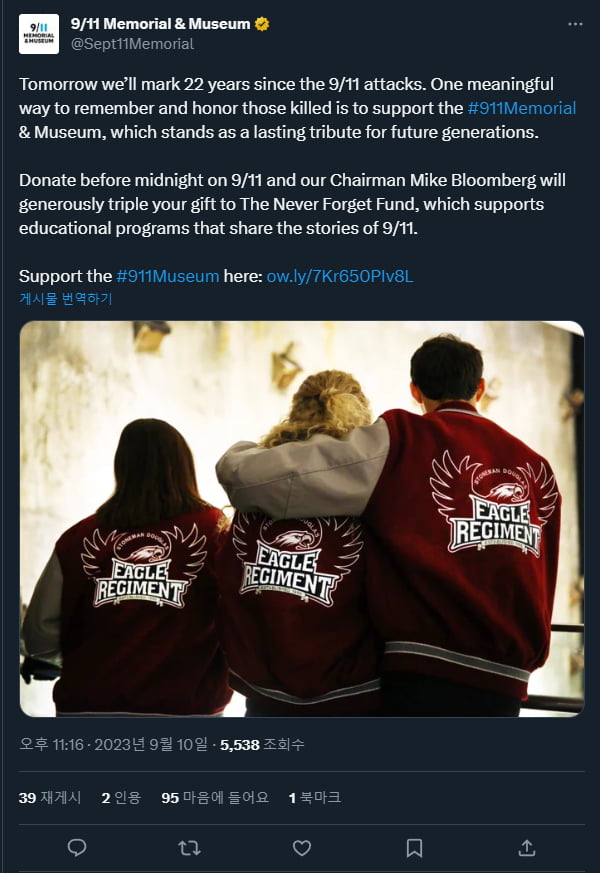Open the #911Museum hashtag
The height and width of the screenshot is (873, 600).
(x=167, y=276)
